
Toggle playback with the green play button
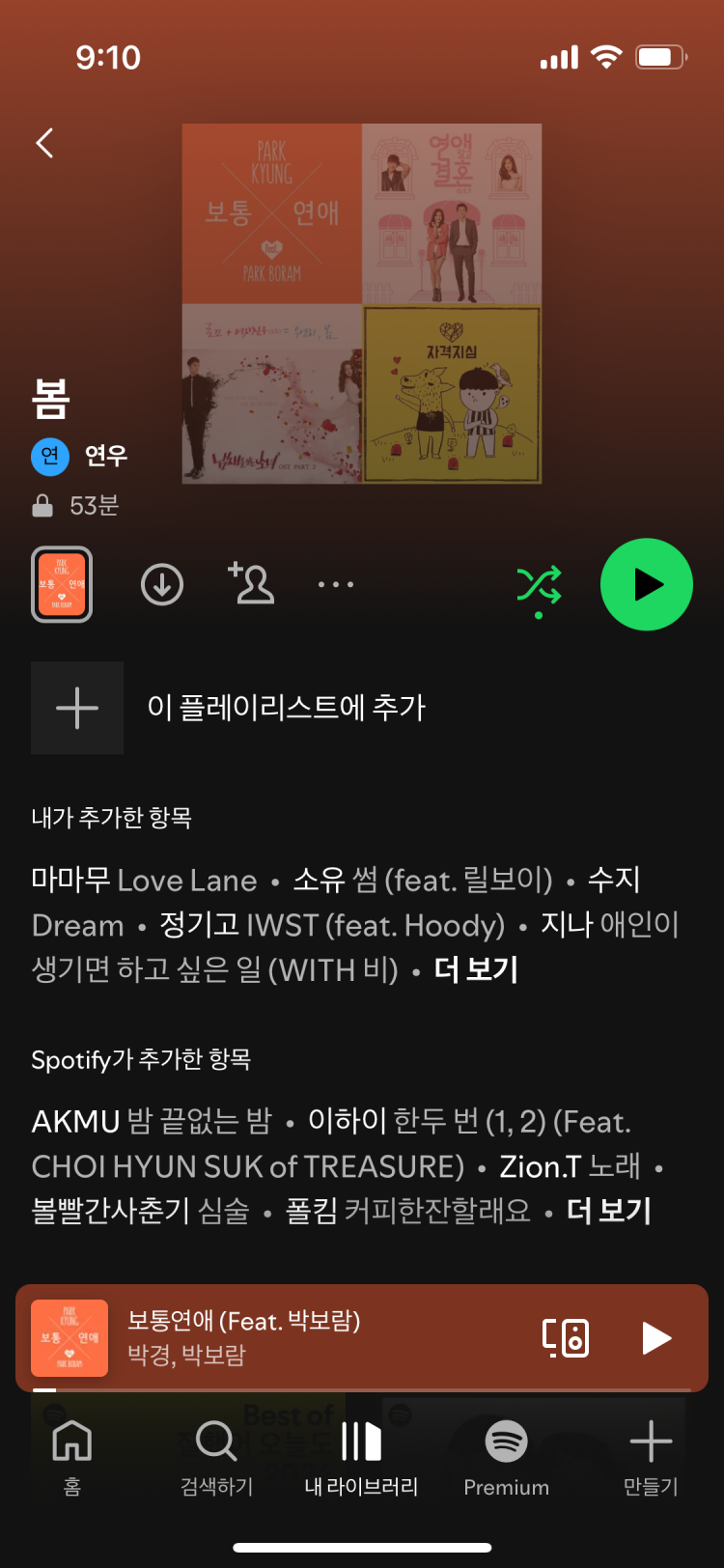pyautogui.click(x=646, y=584)
